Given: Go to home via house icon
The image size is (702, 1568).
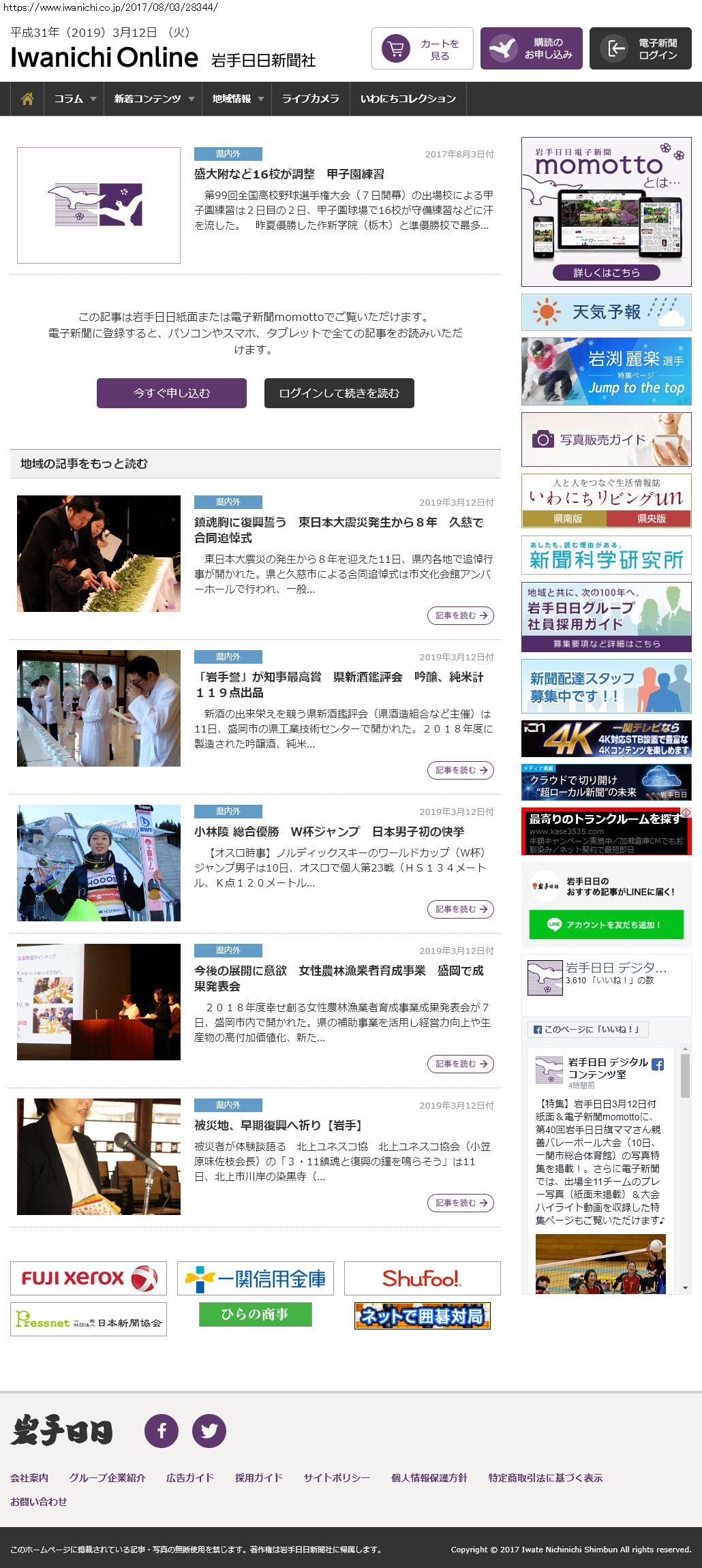Looking at the screenshot, I should coord(27,99).
